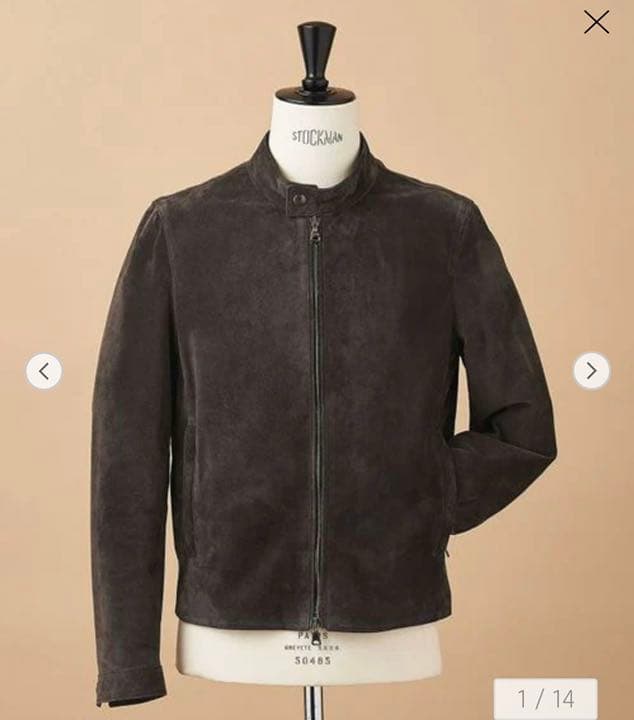Close the full-screen image viewer
The width and height of the screenshot is (634, 720).
596,22
